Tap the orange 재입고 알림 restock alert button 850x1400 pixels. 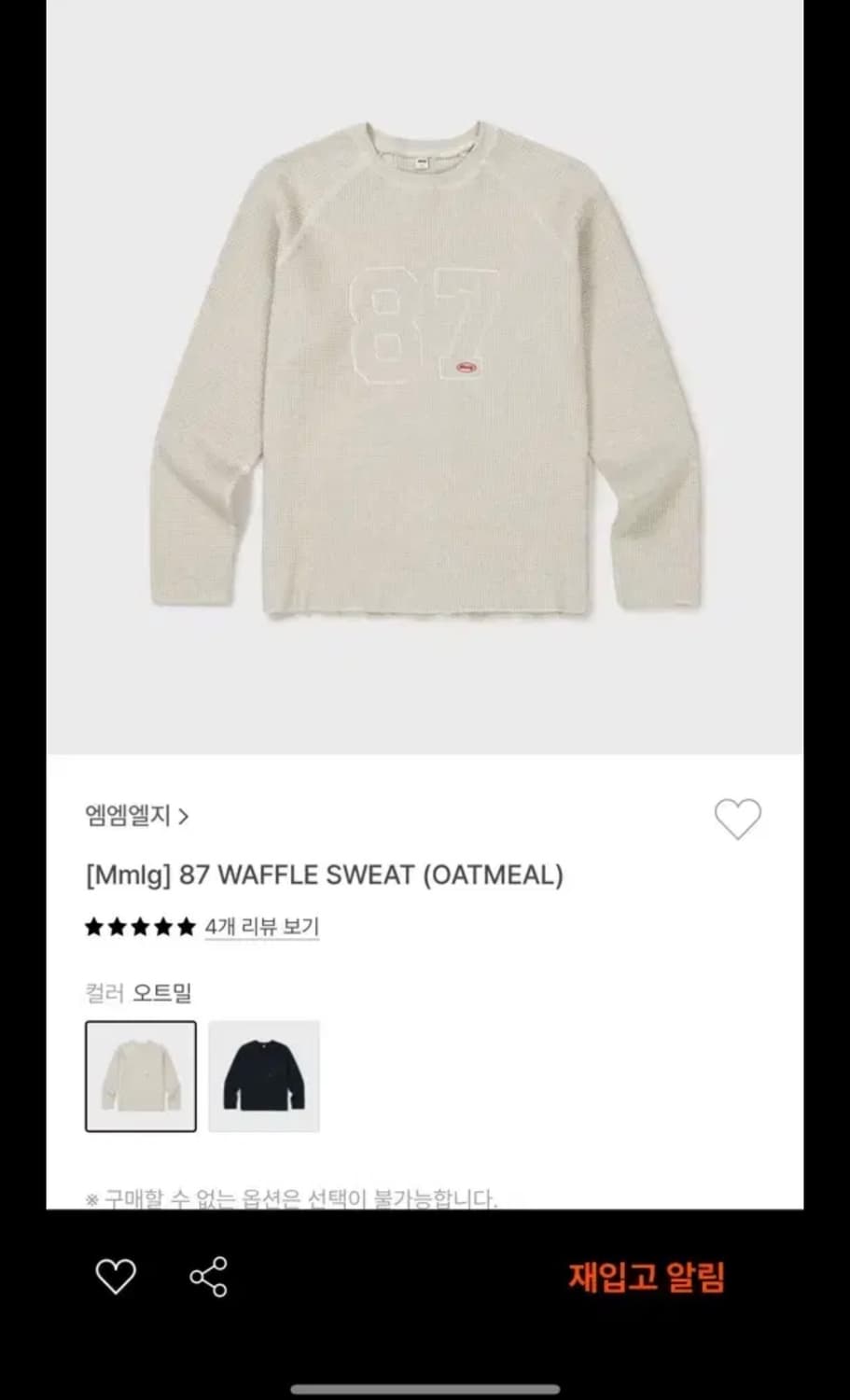(648, 1275)
